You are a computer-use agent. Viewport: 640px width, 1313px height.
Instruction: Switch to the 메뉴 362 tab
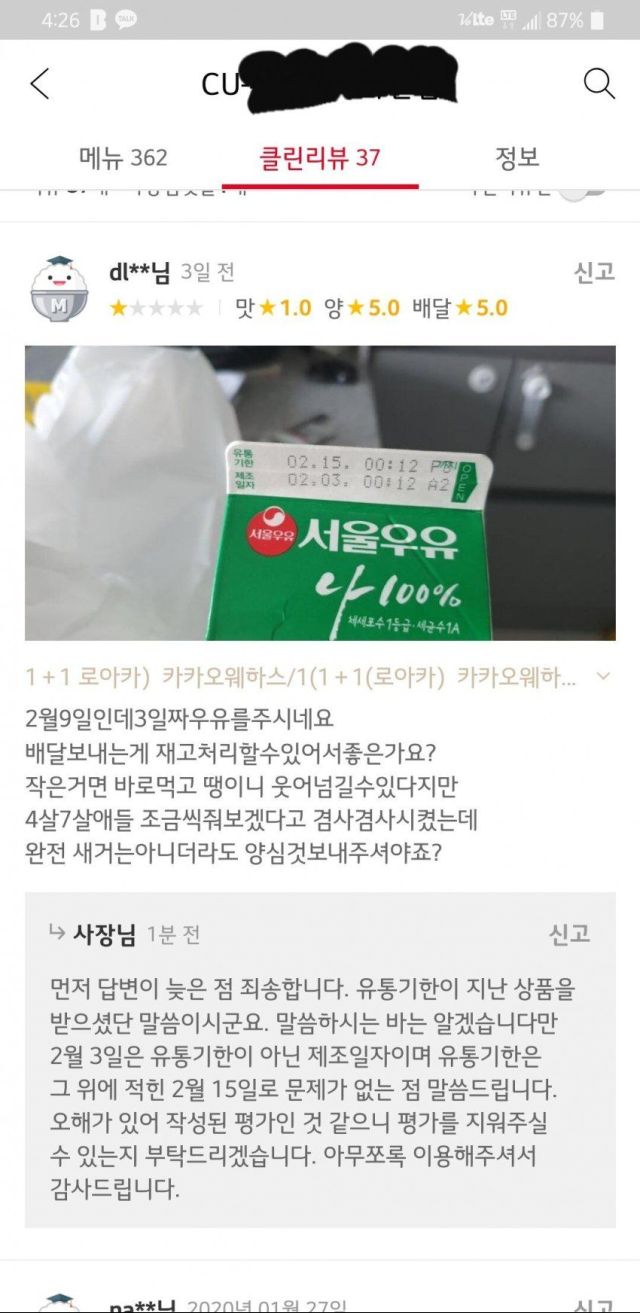tap(123, 157)
